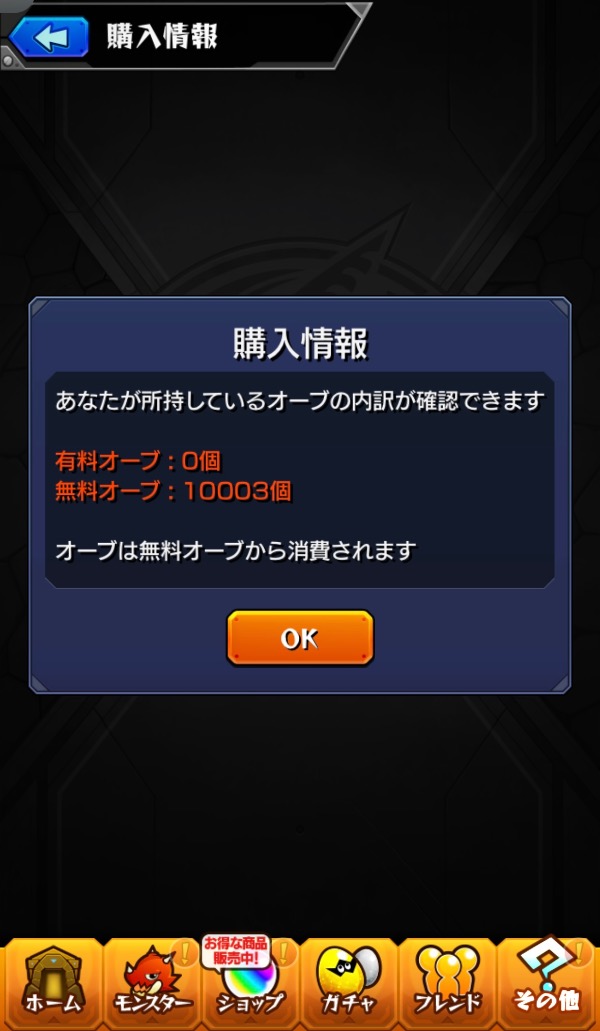Open the ガチャ tab

click(x=349, y=982)
